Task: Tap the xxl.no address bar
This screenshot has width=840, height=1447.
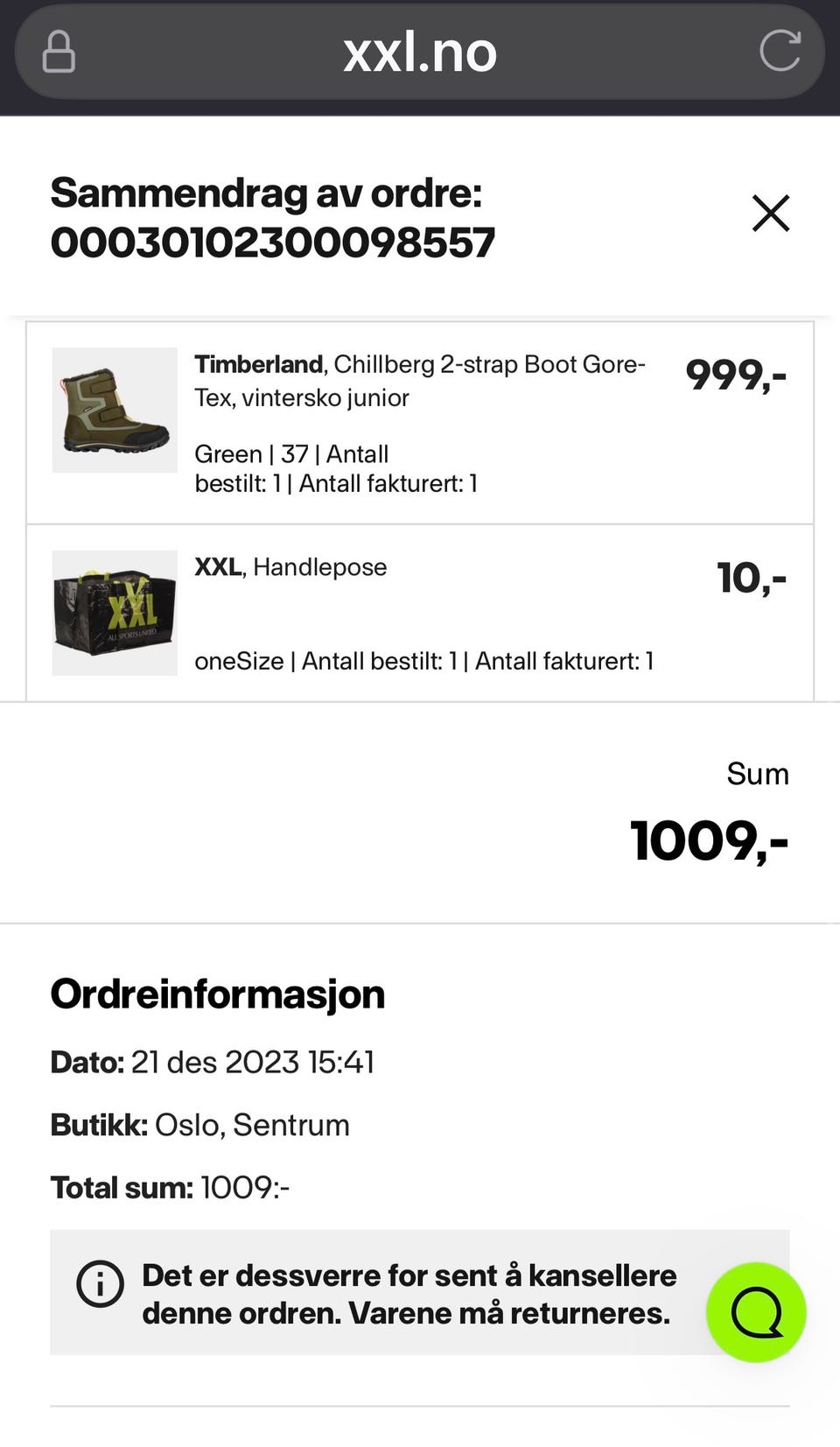Action: click(419, 53)
